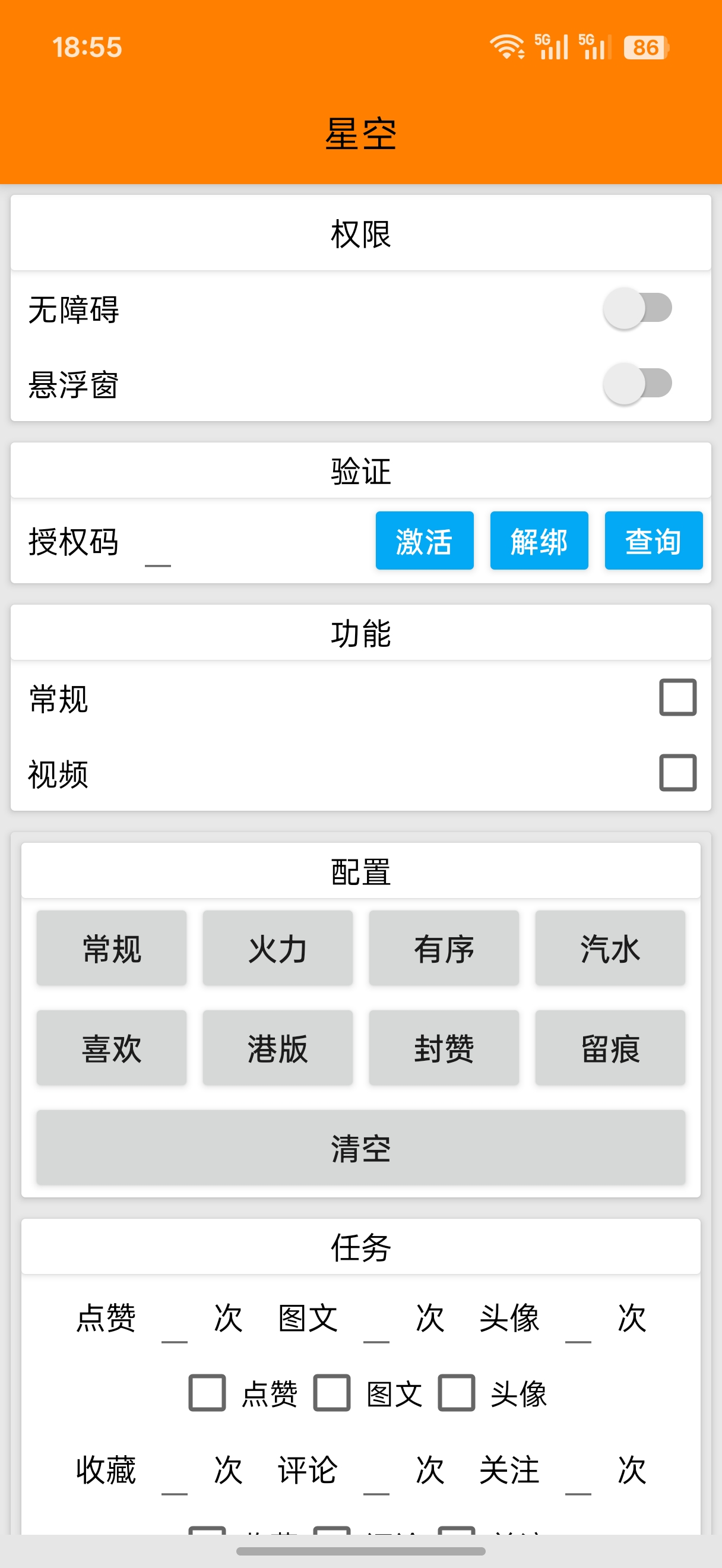Viewport: 722px width, 1568px height.
Task: Select the 留痕 configuration preset
Action: pos(610,1048)
